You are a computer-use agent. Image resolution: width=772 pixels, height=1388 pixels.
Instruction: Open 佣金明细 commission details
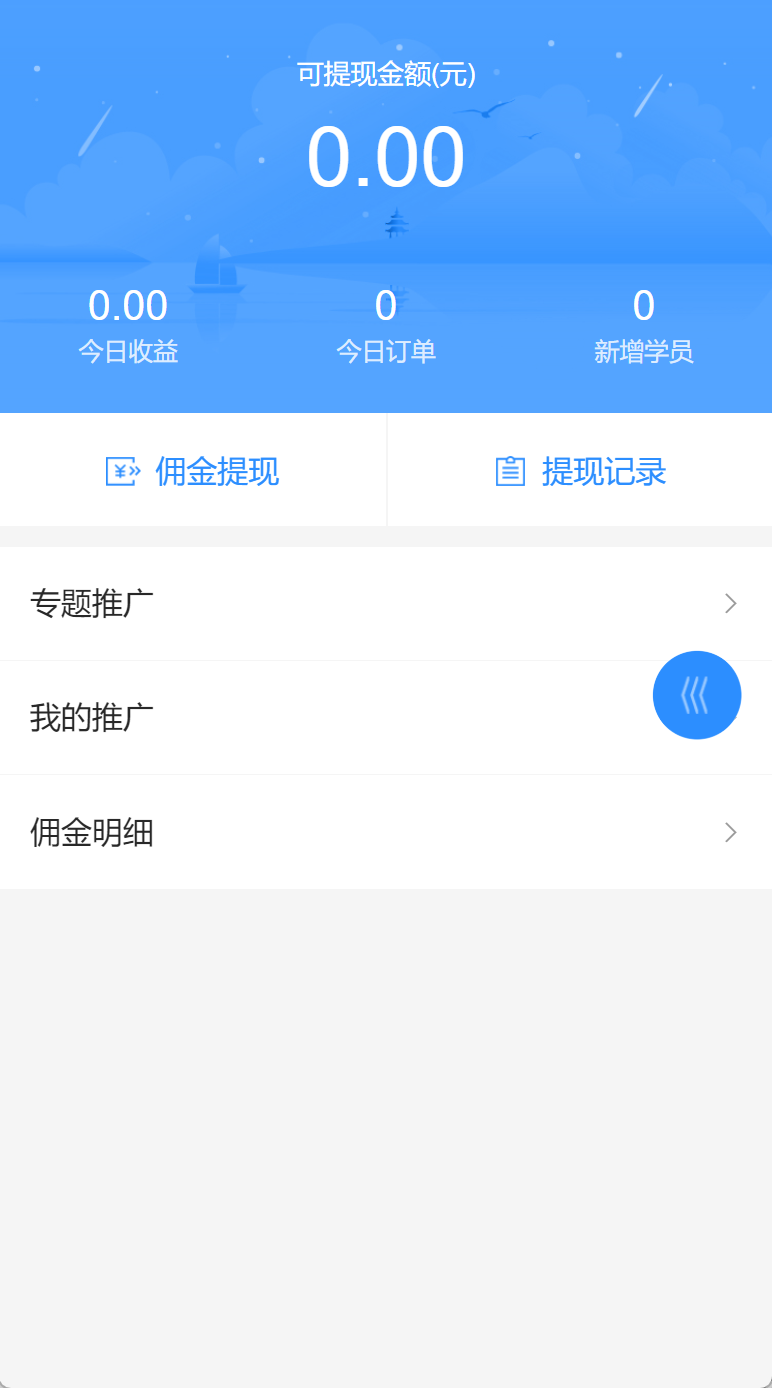click(x=386, y=832)
